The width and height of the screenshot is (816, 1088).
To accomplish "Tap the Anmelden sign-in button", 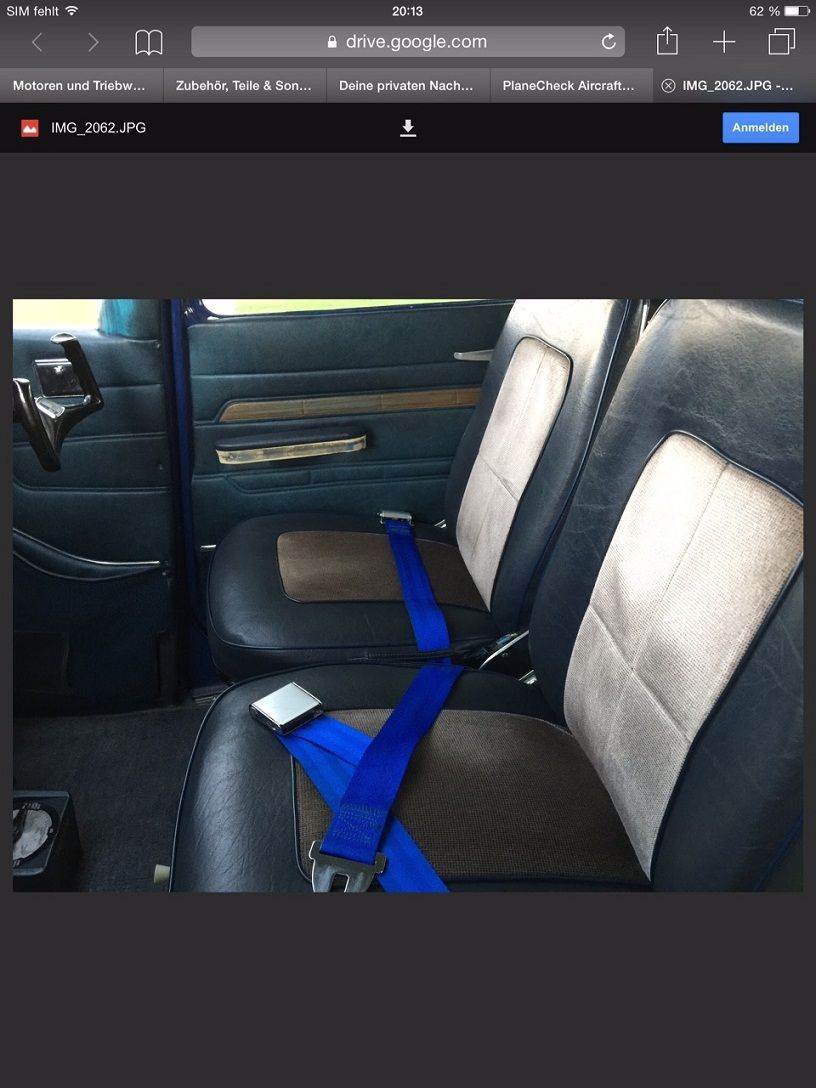I will 760,128.
